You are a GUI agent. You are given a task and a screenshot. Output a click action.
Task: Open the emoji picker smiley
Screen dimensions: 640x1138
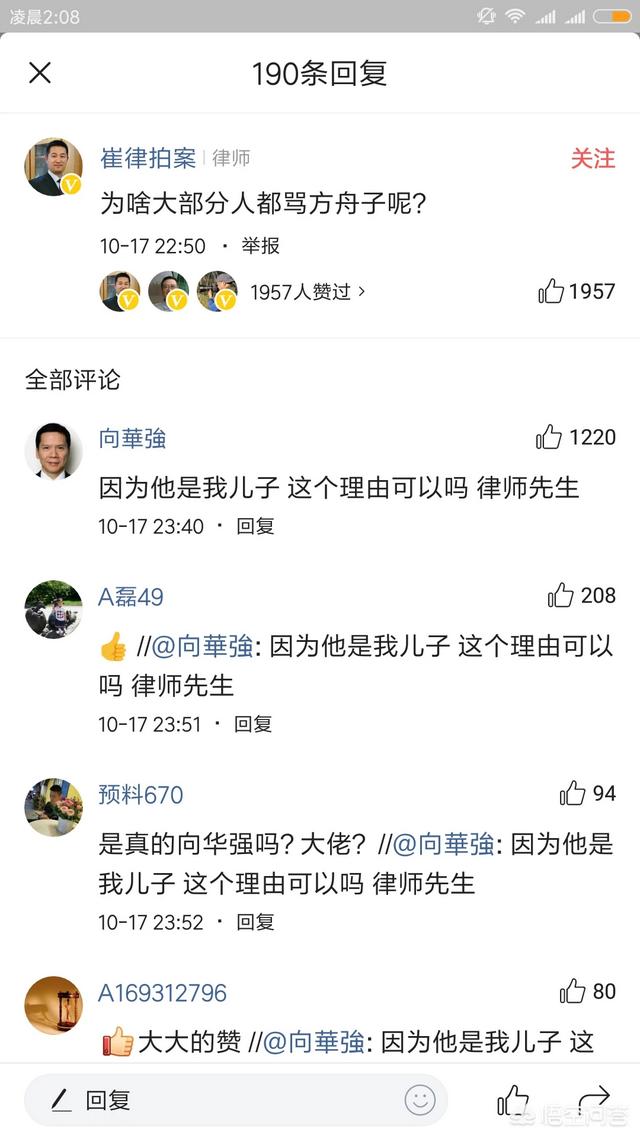click(420, 1101)
